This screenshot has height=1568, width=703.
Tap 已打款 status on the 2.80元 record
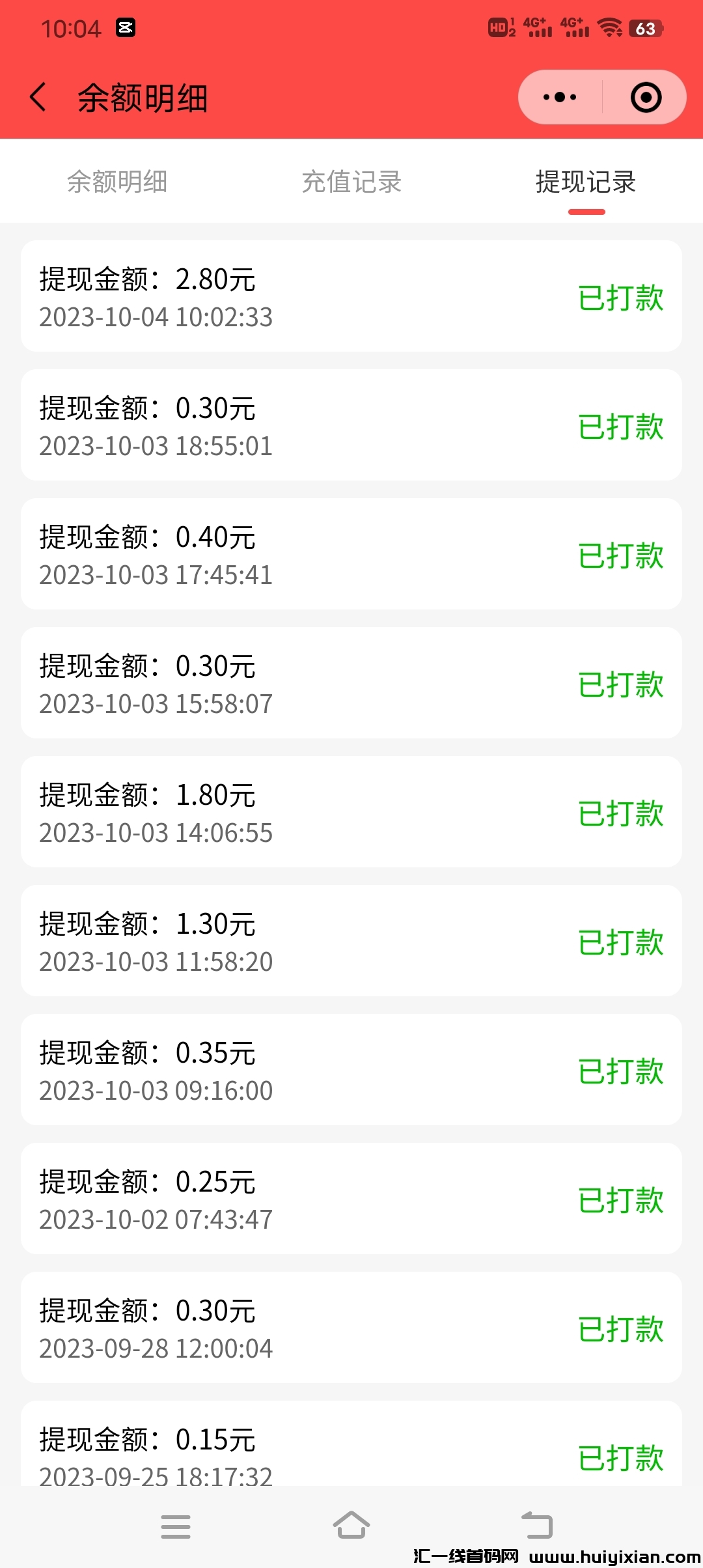621,298
